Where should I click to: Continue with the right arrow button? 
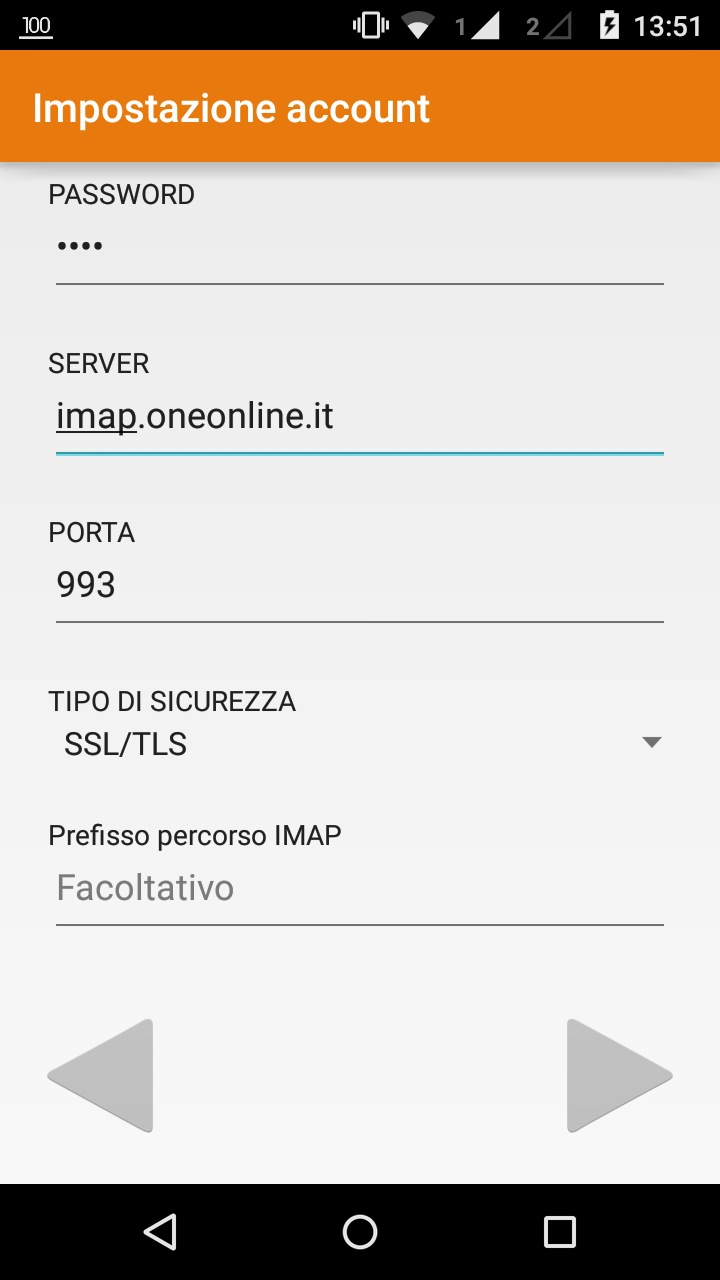[x=620, y=1076]
